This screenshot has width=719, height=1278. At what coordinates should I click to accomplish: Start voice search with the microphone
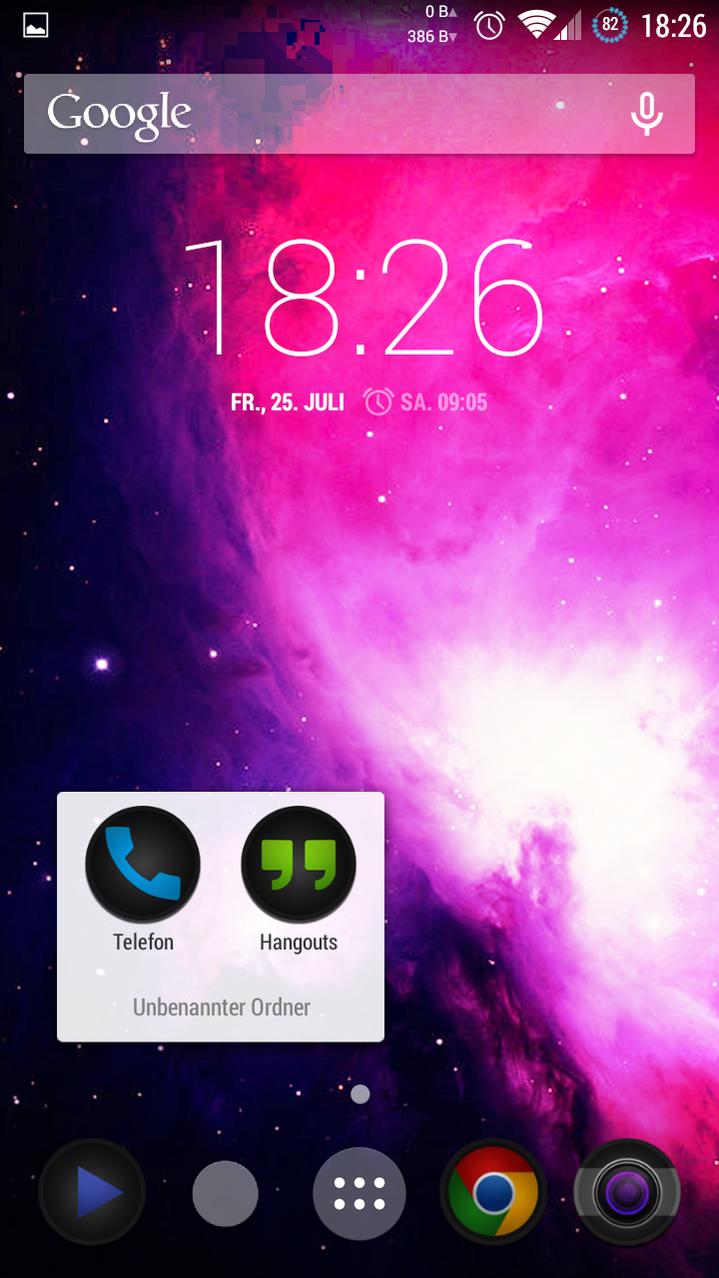click(x=646, y=114)
